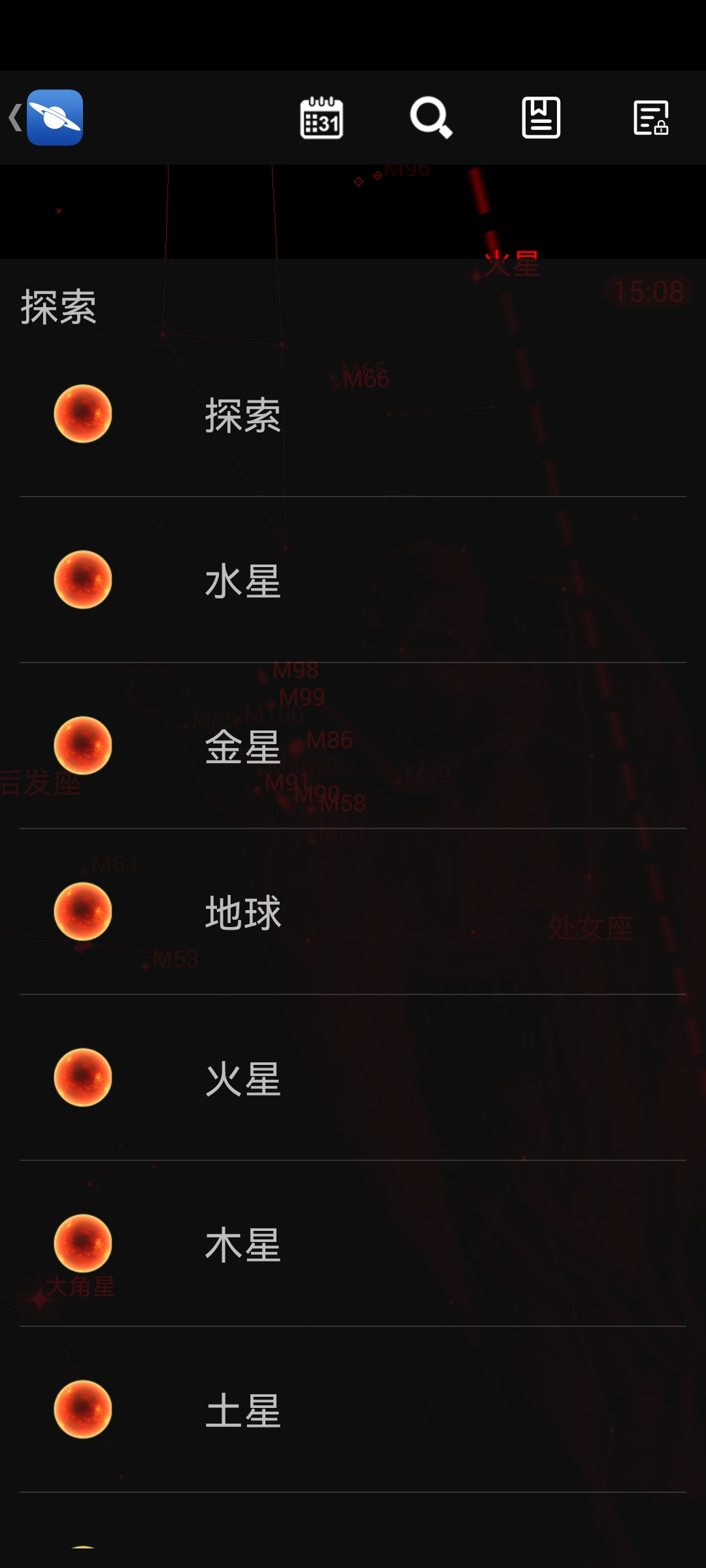Open 土星 in the explore list
This screenshot has height=1568, width=706.
click(353, 1410)
